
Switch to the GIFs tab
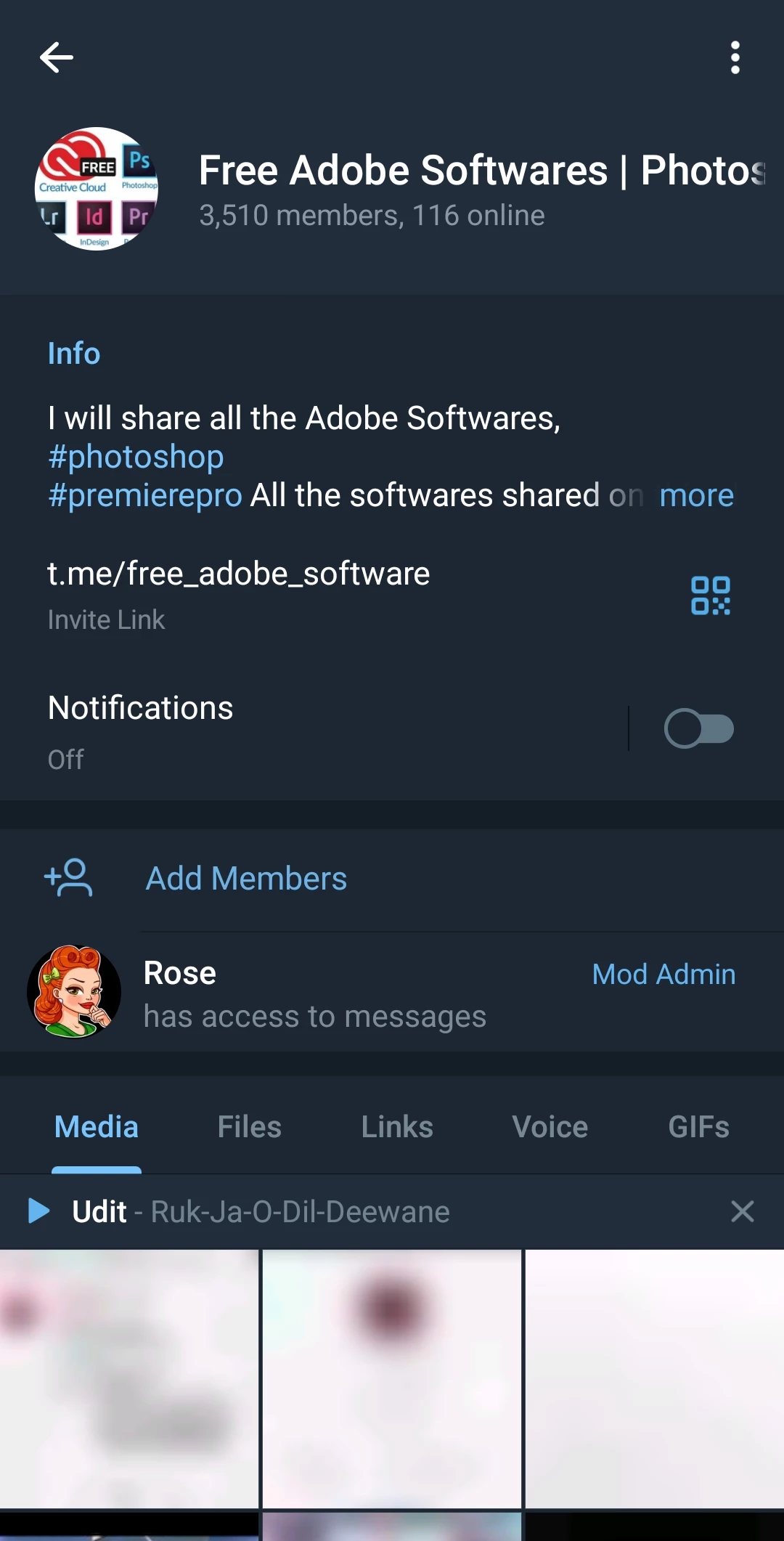(698, 1127)
